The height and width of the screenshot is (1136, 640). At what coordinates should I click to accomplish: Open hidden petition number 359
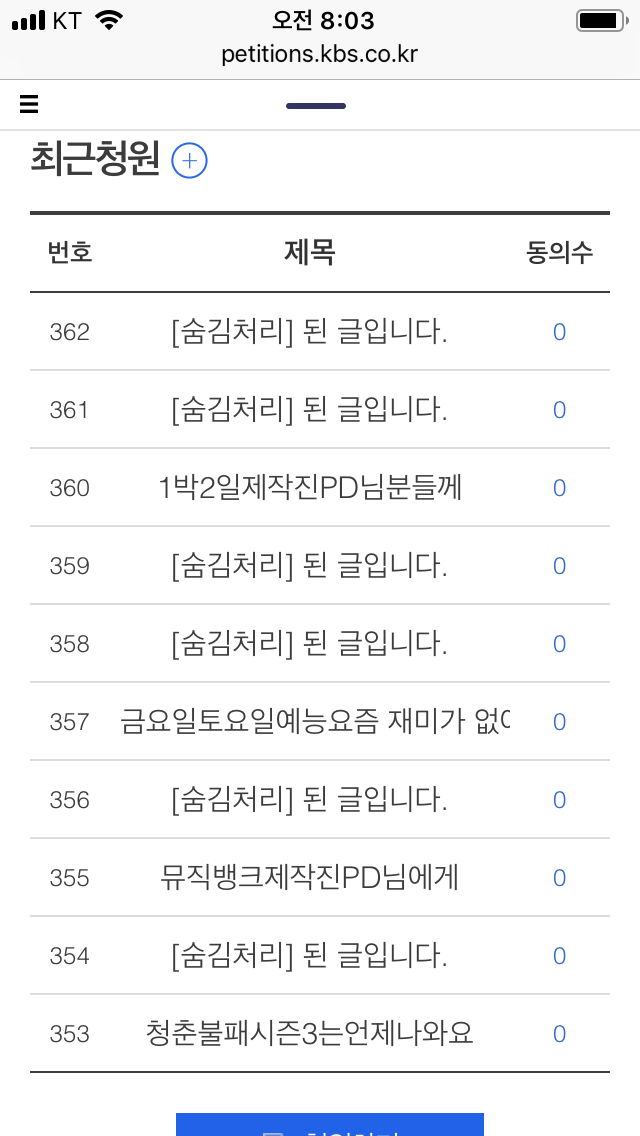pos(309,566)
